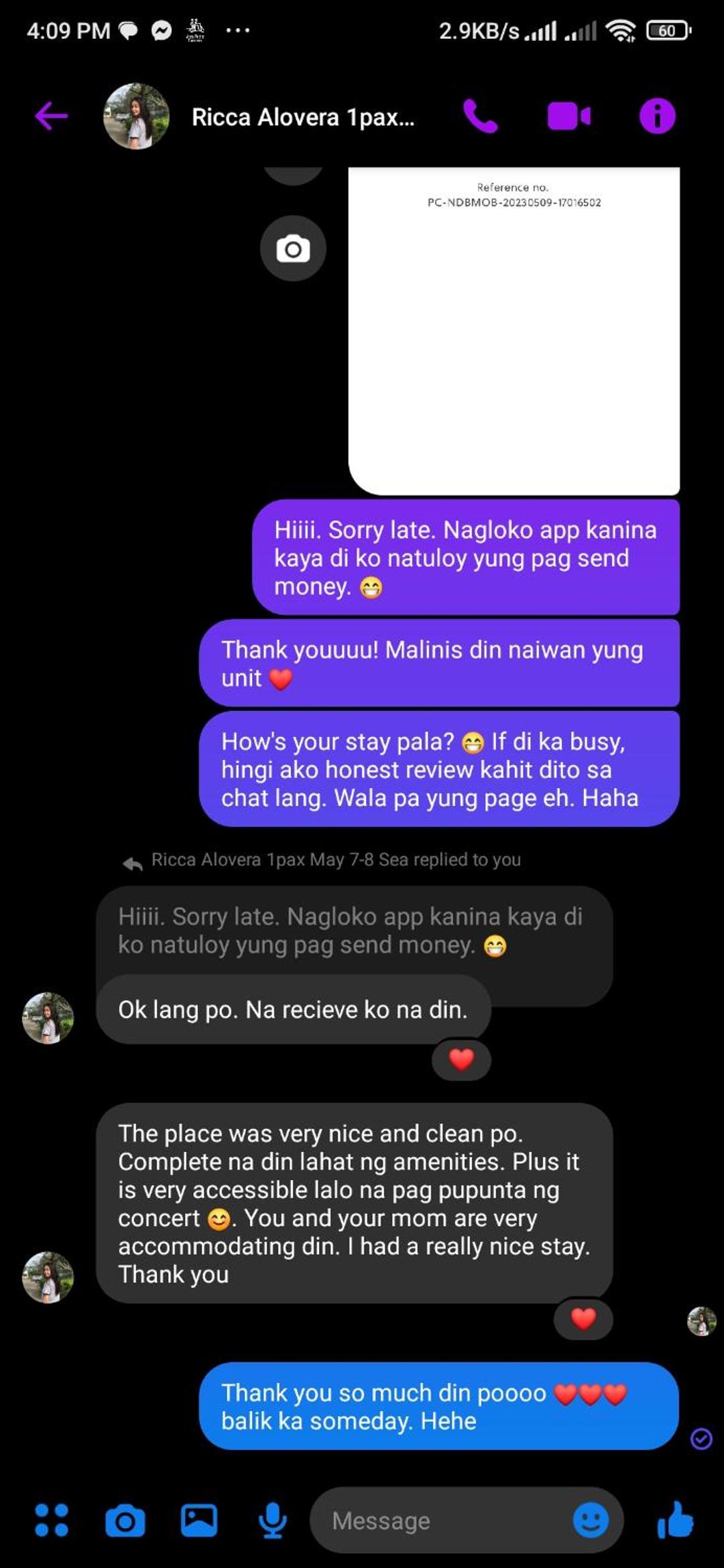Viewport: 724px width, 1568px height.
Task: Open the photo gallery picker
Action: click(199, 1520)
